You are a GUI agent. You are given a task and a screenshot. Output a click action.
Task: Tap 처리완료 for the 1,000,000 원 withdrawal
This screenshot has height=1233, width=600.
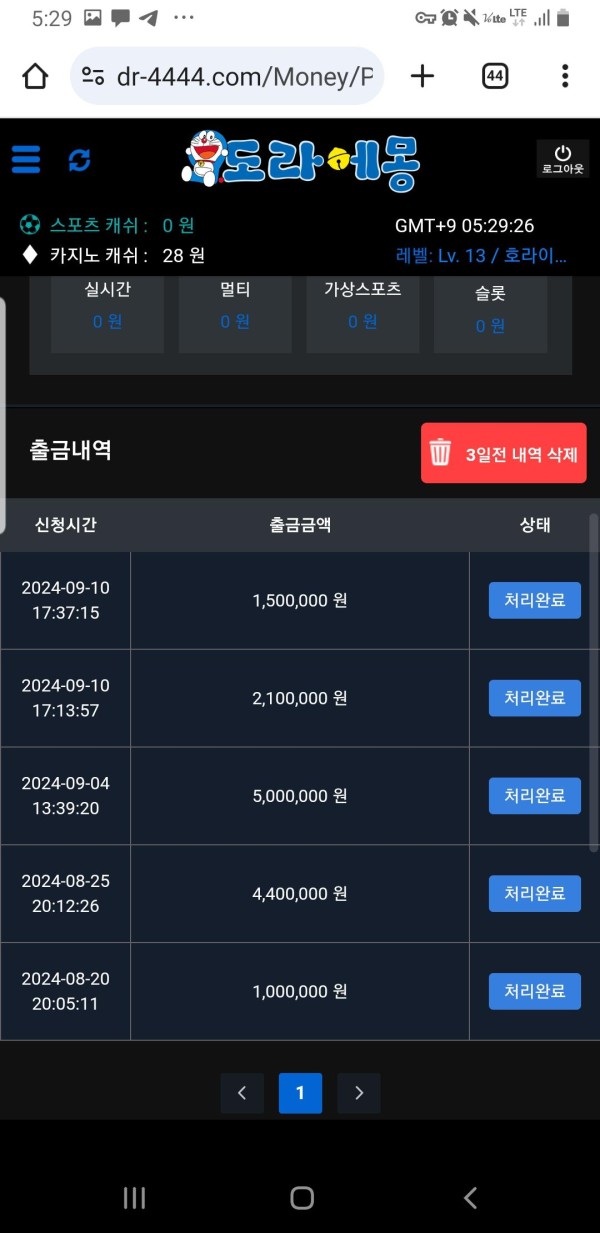click(x=534, y=990)
